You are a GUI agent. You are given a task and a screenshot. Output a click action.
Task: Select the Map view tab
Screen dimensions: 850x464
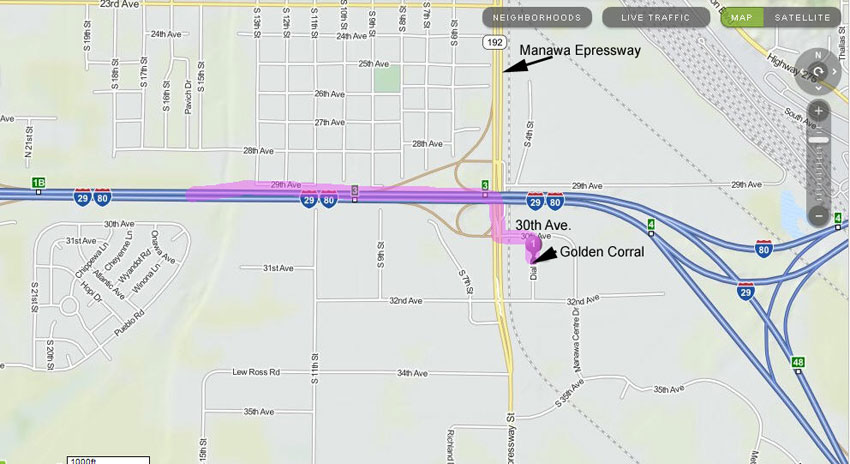coord(742,18)
